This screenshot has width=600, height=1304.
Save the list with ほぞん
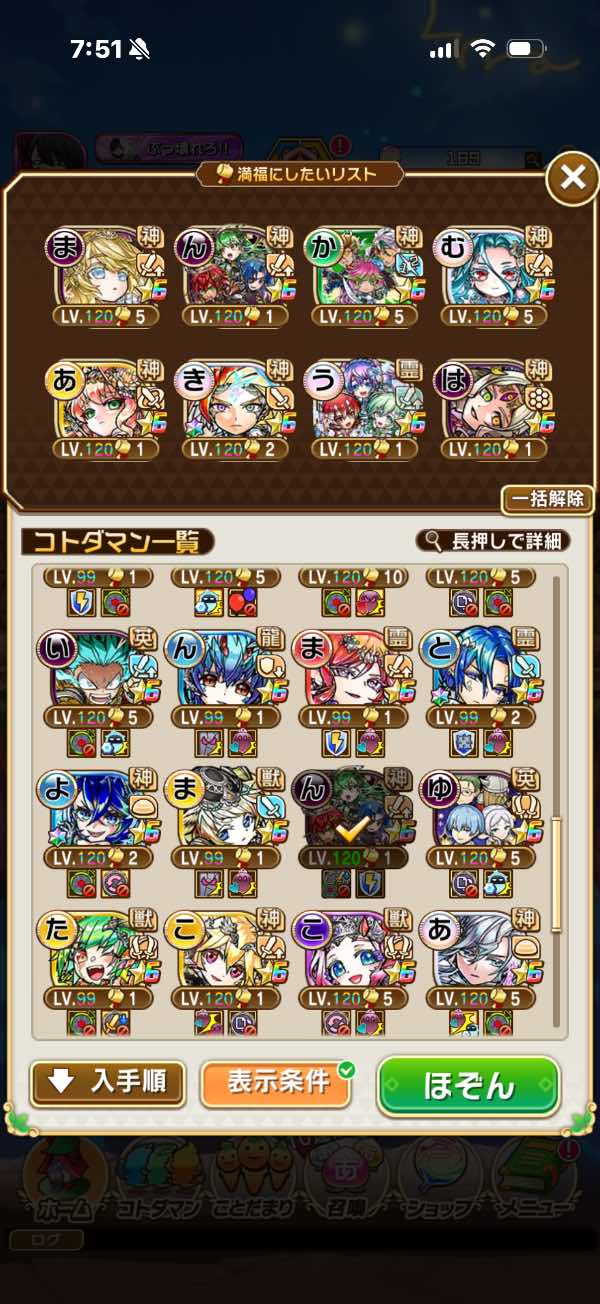[468, 1085]
